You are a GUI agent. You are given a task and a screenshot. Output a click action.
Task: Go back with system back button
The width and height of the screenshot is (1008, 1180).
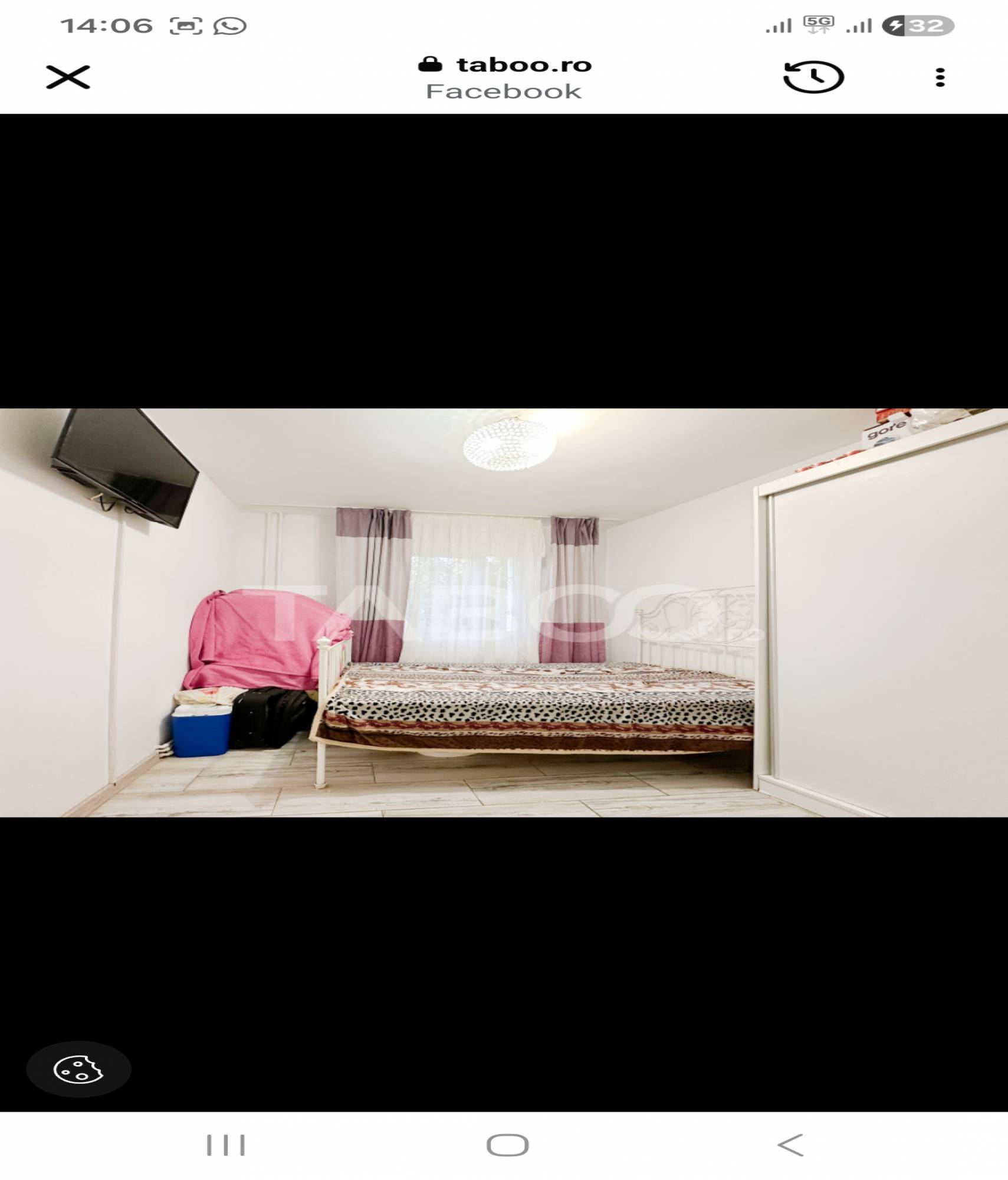[790, 1145]
